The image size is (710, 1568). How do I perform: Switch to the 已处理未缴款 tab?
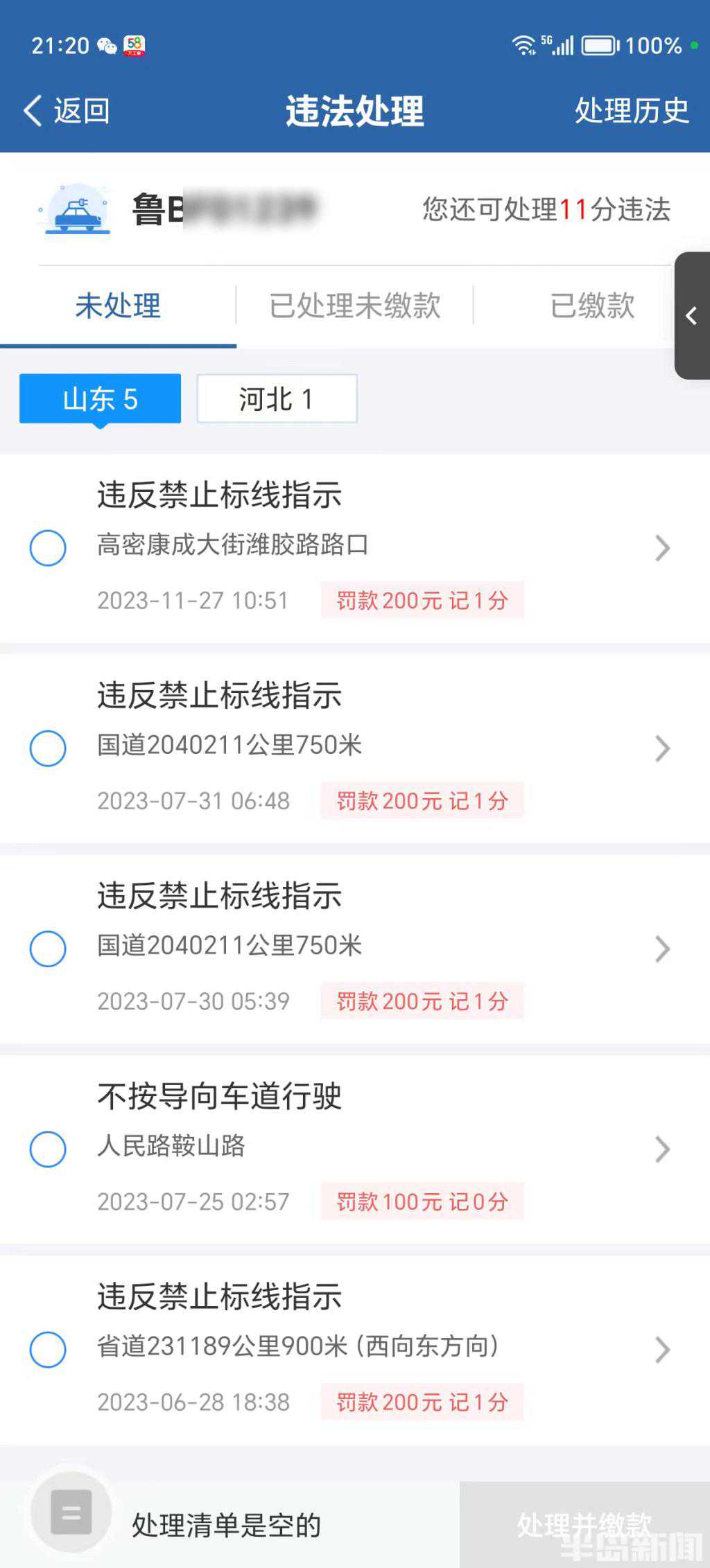[x=354, y=306]
